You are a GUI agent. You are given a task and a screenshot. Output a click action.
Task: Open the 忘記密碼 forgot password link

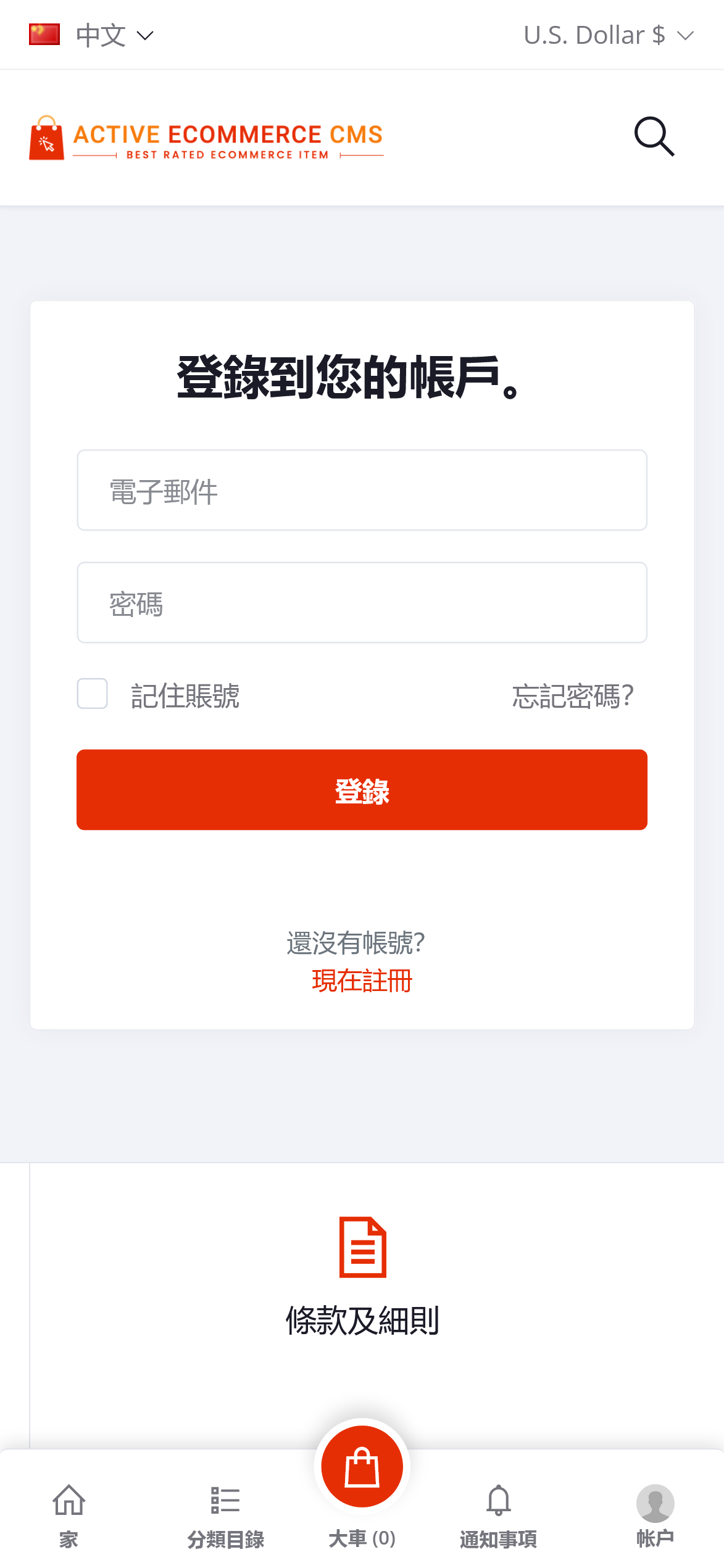(x=573, y=696)
